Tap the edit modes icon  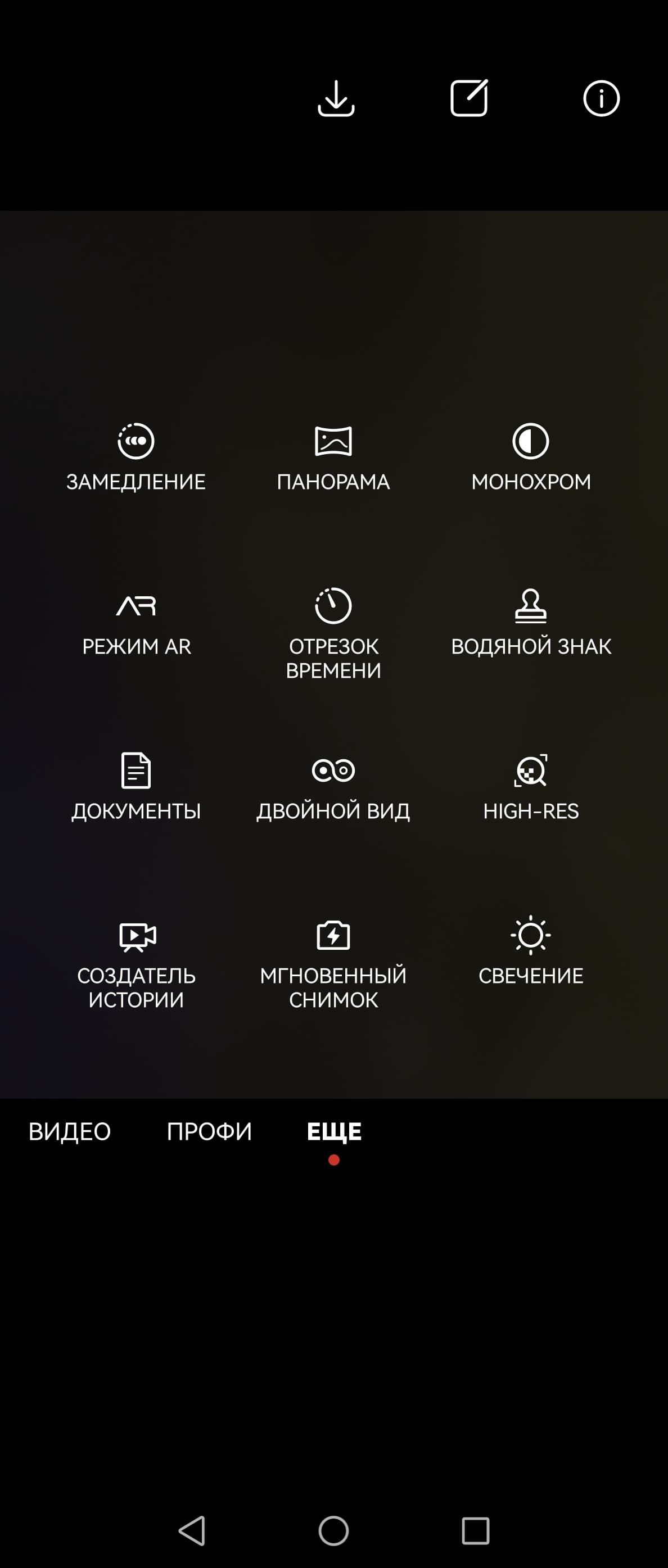[468, 98]
